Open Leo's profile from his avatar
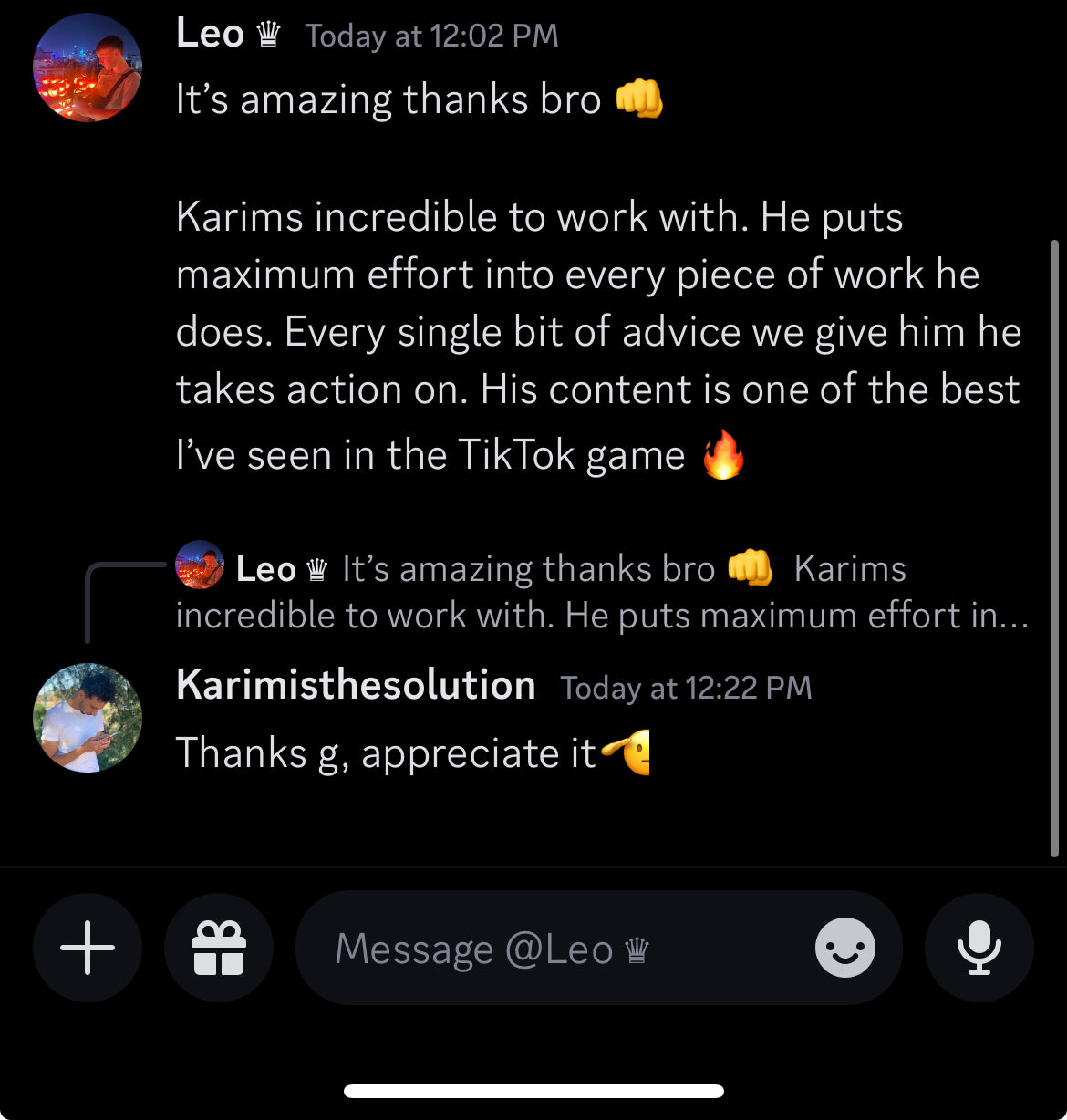The height and width of the screenshot is (1120, 1067). click(88, 67)
